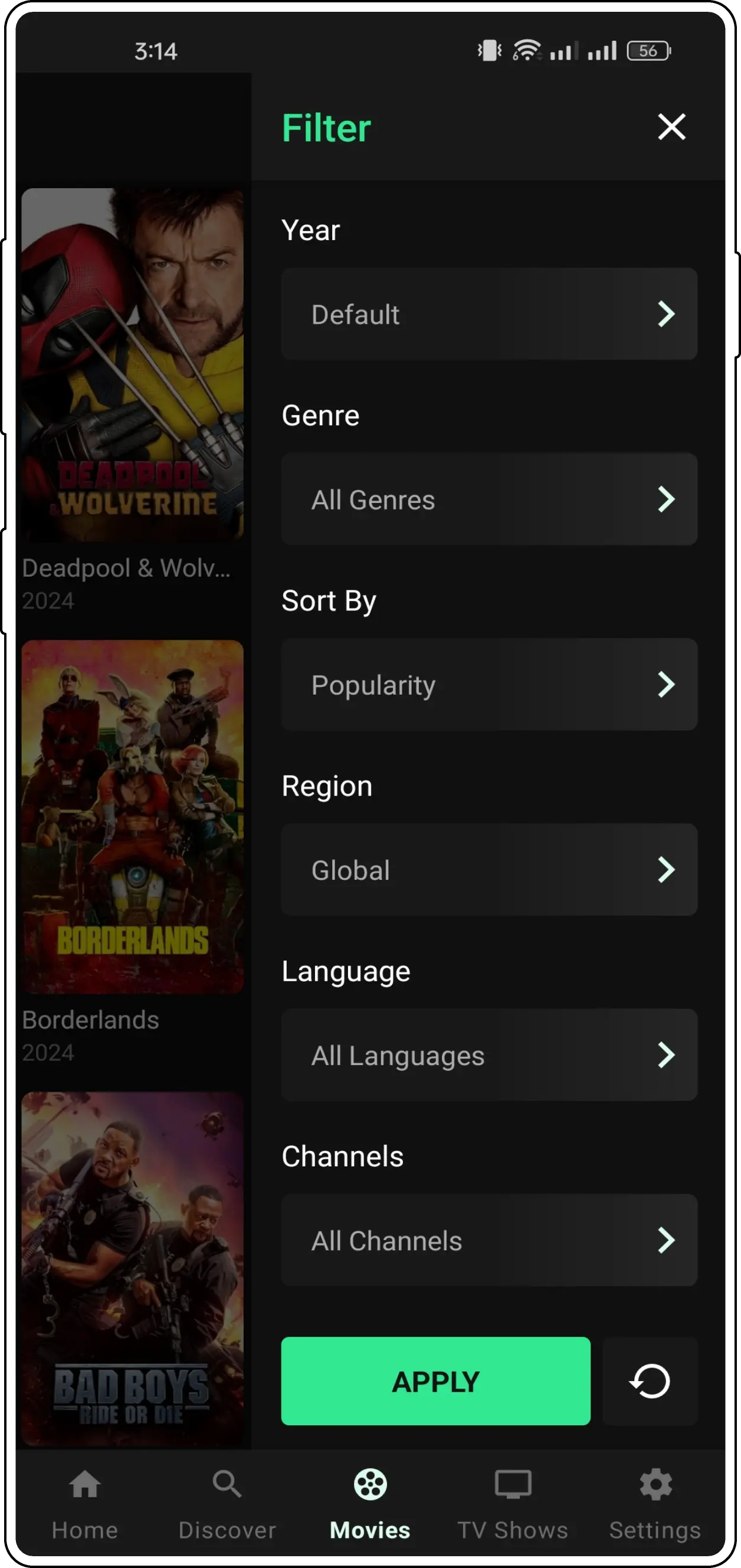Open the Deadpool & Wolverine poster
The width and height of the screenshot is (741, 1568).
click(x=132, y=365)
